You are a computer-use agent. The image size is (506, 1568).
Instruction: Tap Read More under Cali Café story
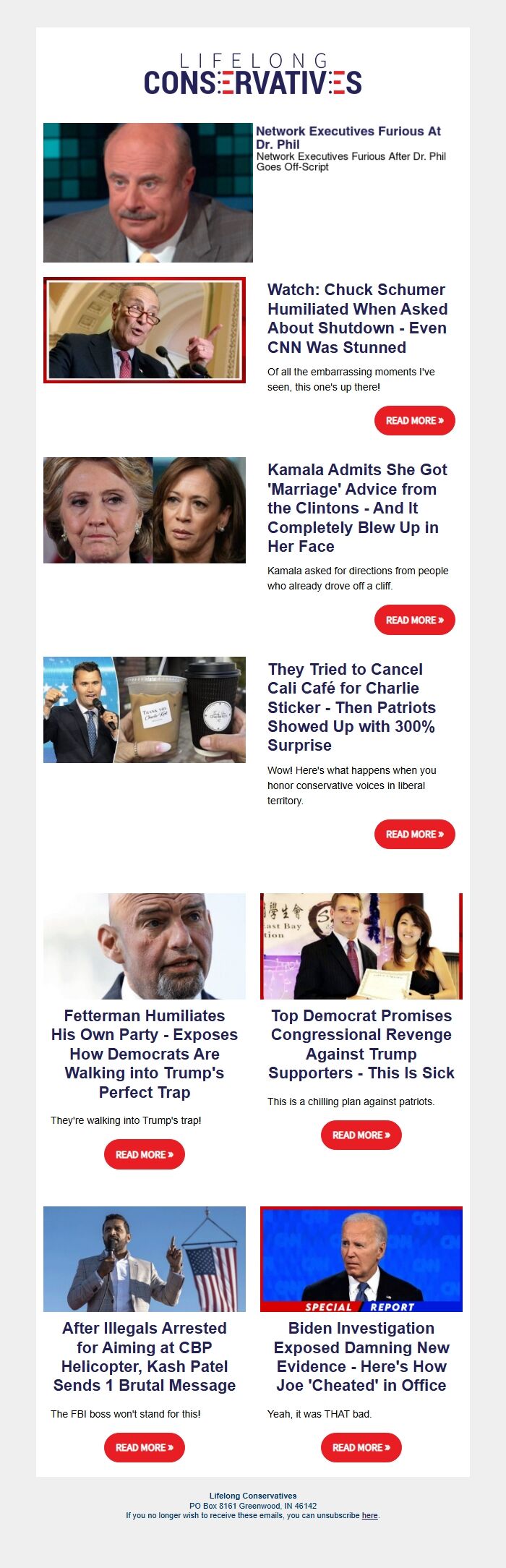point(414,834)
